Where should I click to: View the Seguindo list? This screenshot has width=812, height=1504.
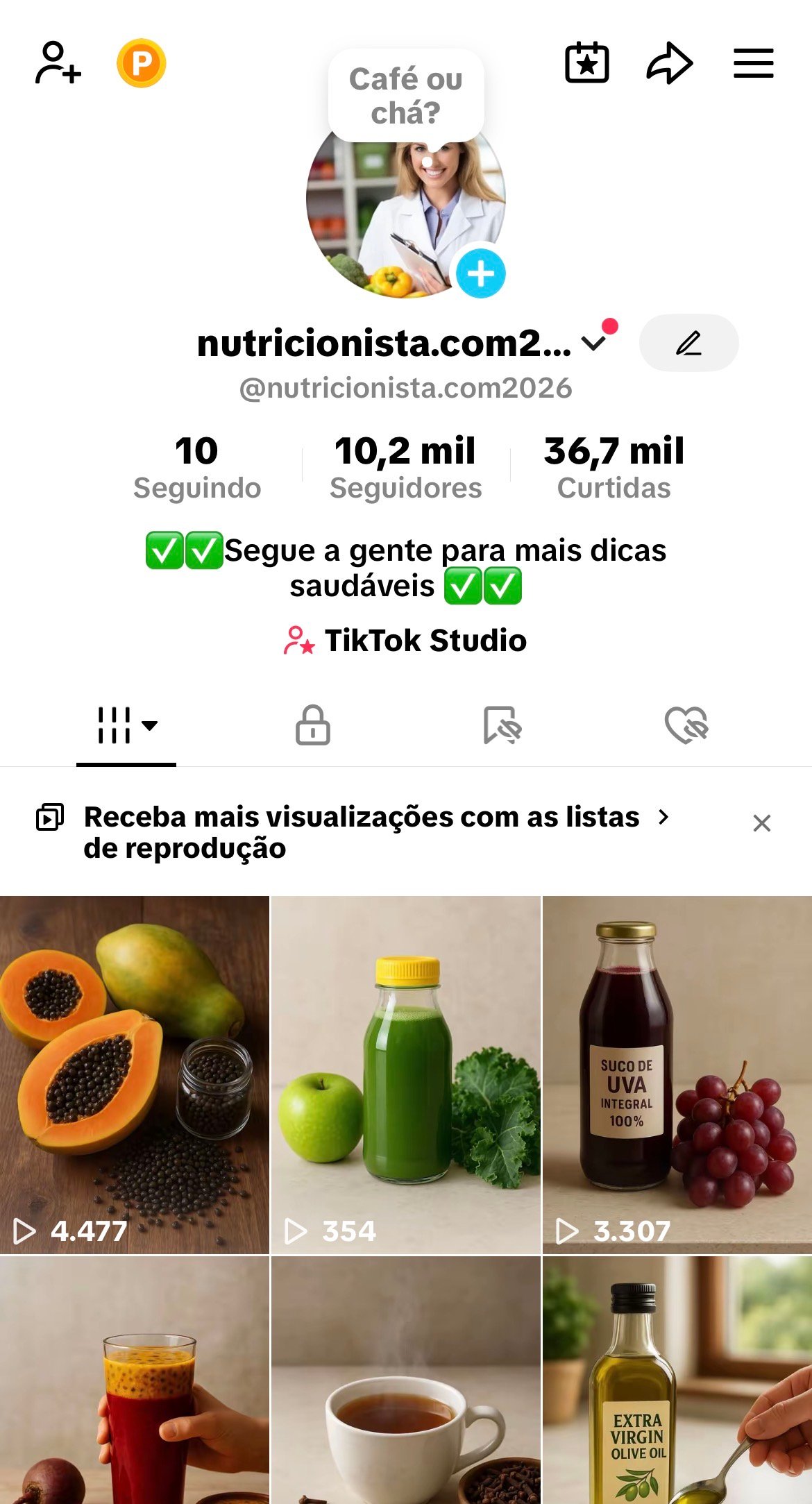(x=197, y=467)
